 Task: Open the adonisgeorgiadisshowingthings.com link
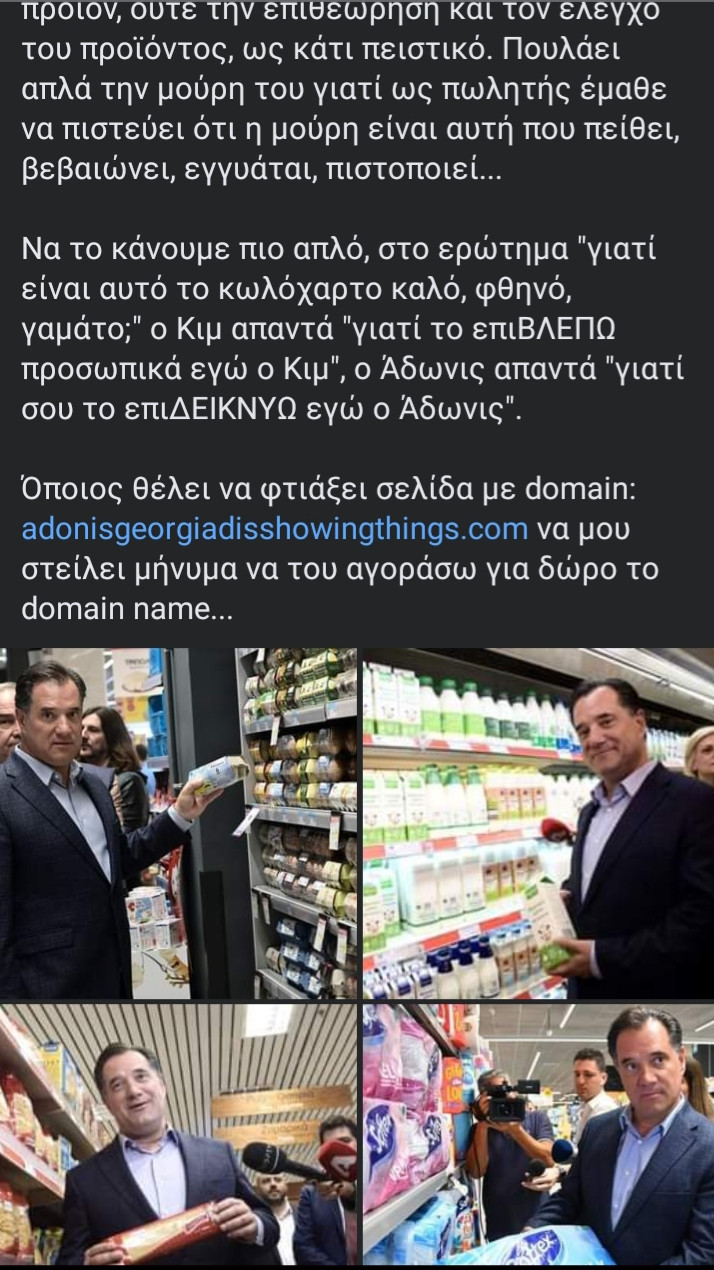[x=274, y=527]
